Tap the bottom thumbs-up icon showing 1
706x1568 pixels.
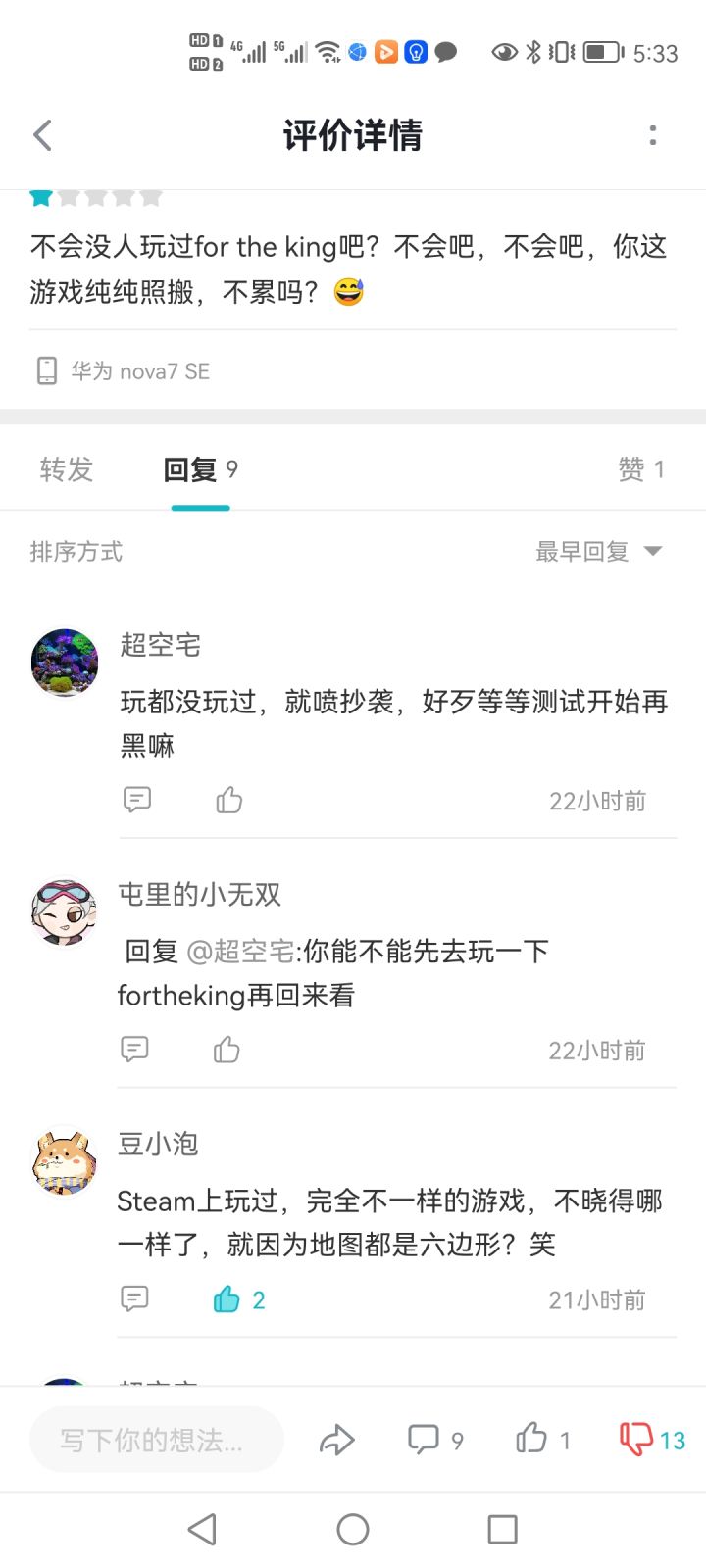pos(532,1440)
